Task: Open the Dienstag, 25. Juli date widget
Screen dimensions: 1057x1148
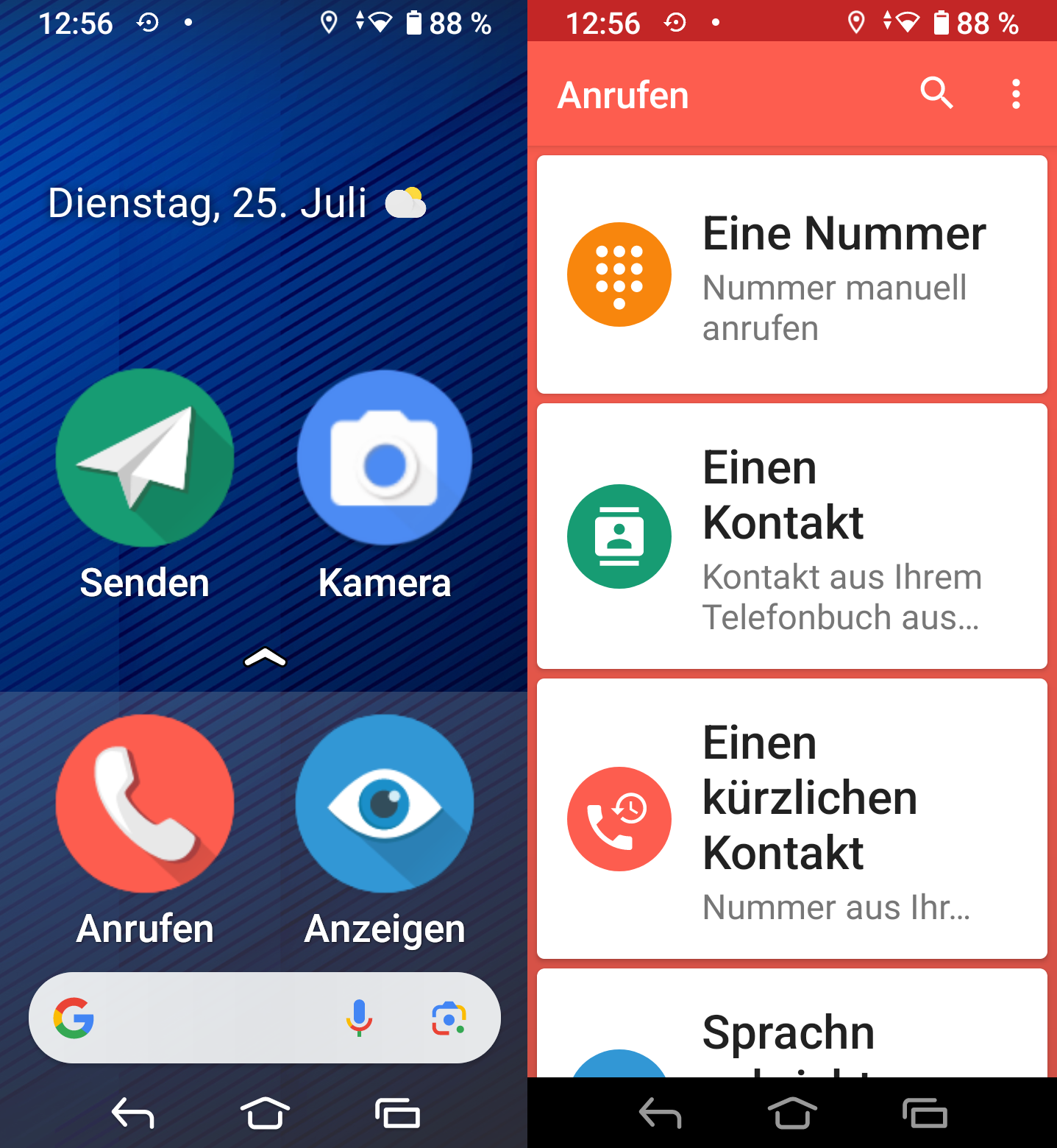Action: click(x=207, y=203)
